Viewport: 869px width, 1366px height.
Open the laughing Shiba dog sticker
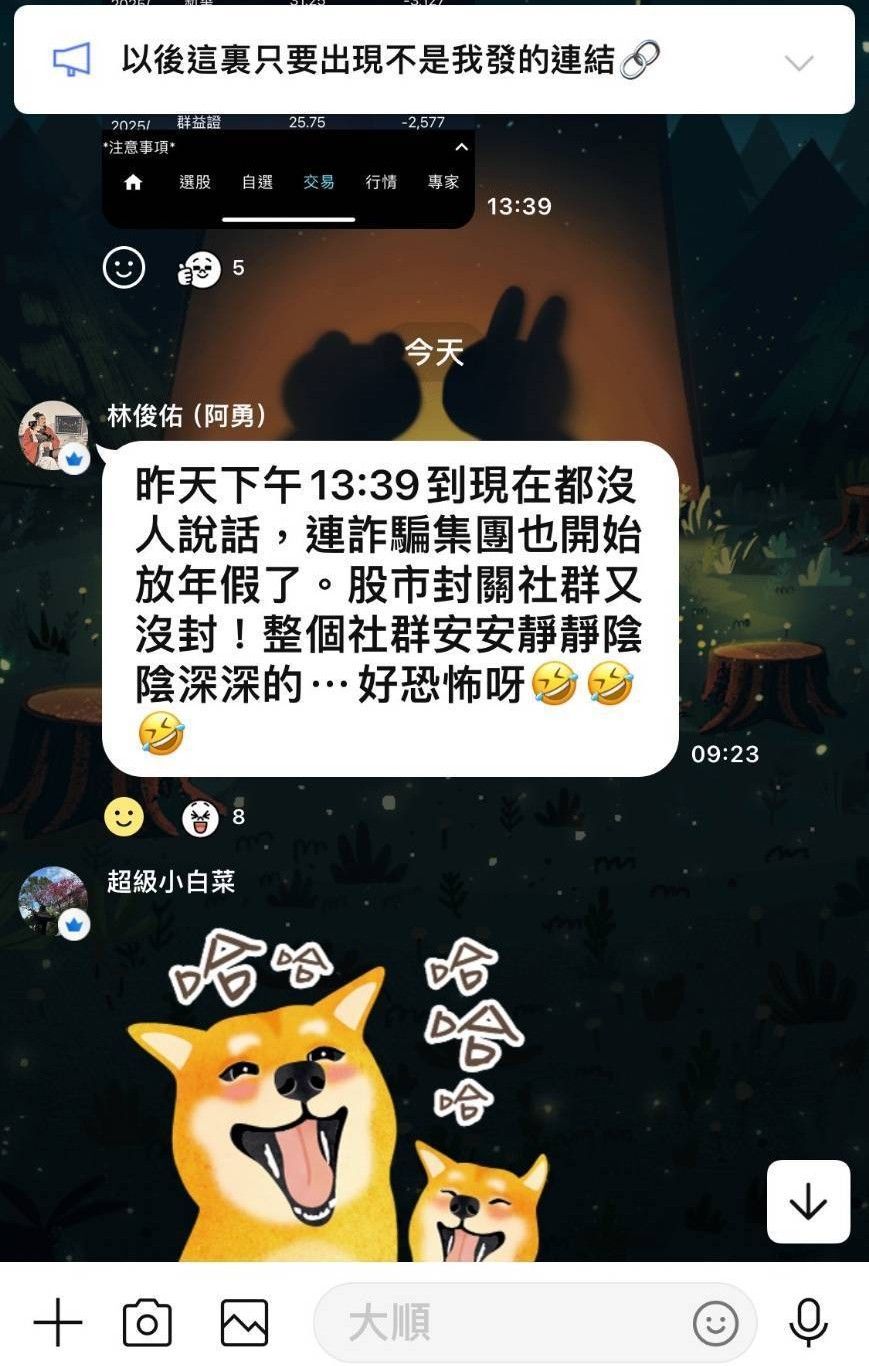coord(340,1100)
